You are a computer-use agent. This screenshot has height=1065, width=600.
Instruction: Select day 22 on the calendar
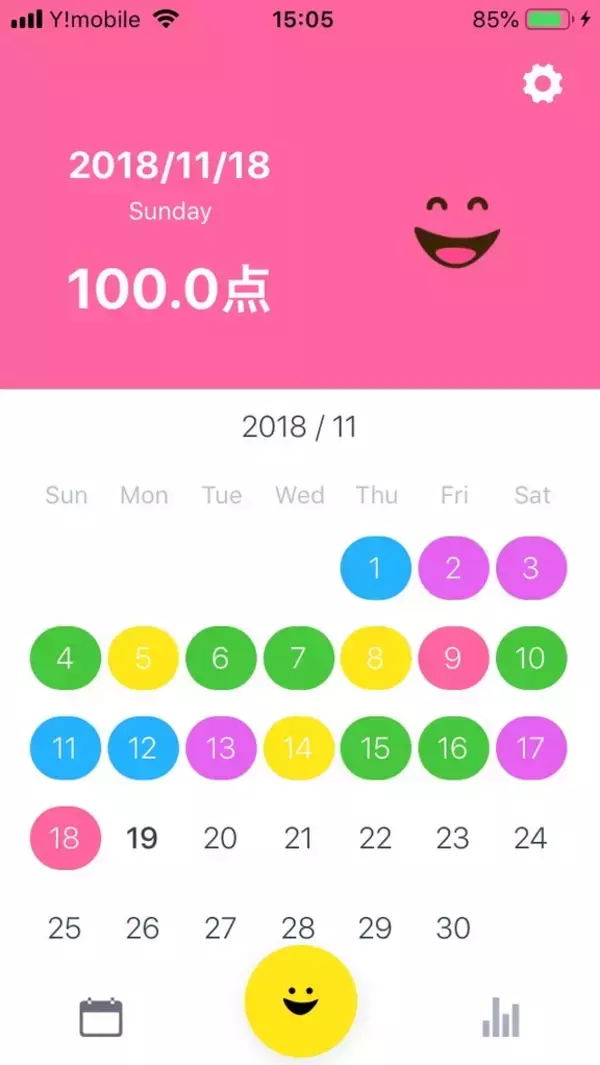[x=375, y=838]
